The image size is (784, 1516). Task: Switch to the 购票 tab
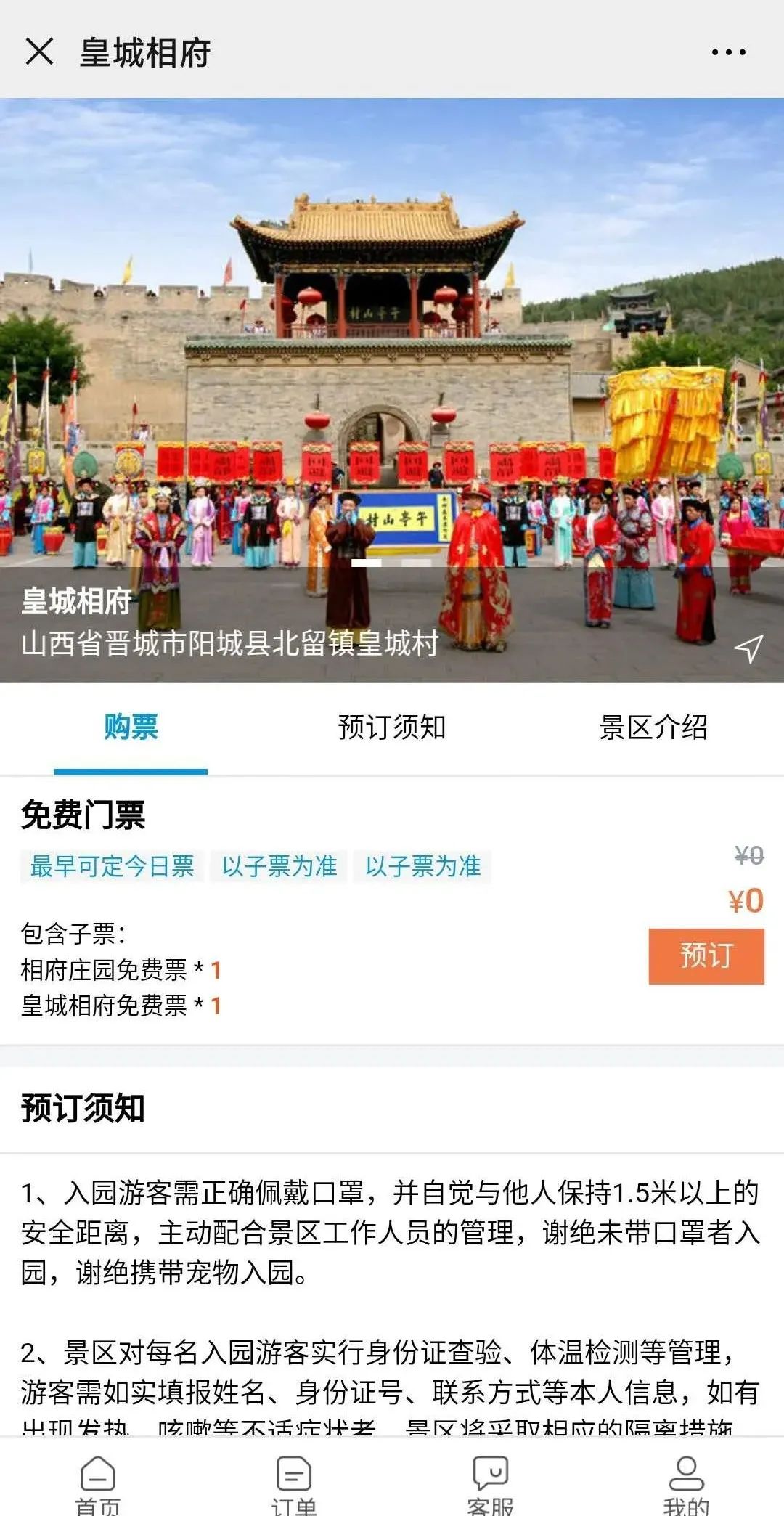(131, 727)
